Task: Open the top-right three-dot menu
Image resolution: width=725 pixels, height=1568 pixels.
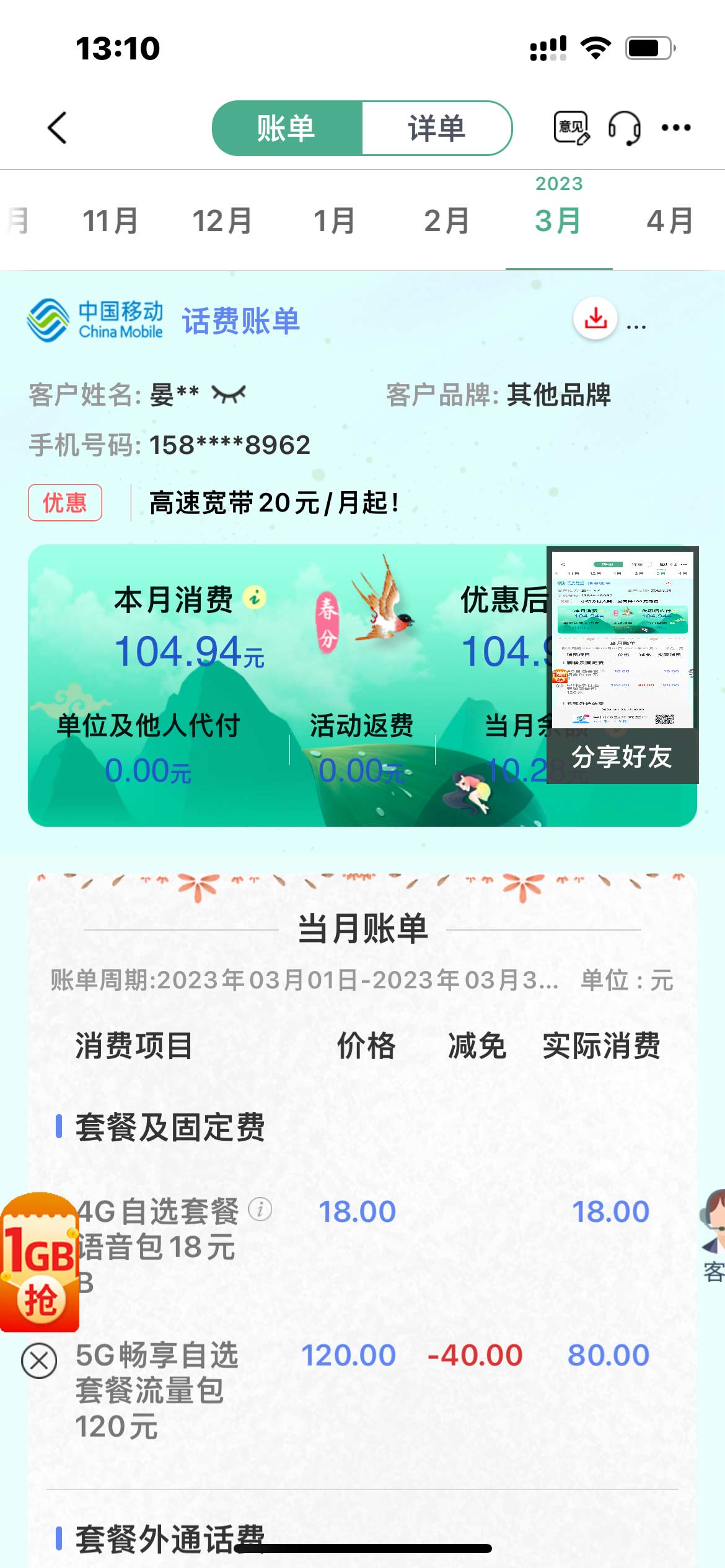Action: pos(675,128)
